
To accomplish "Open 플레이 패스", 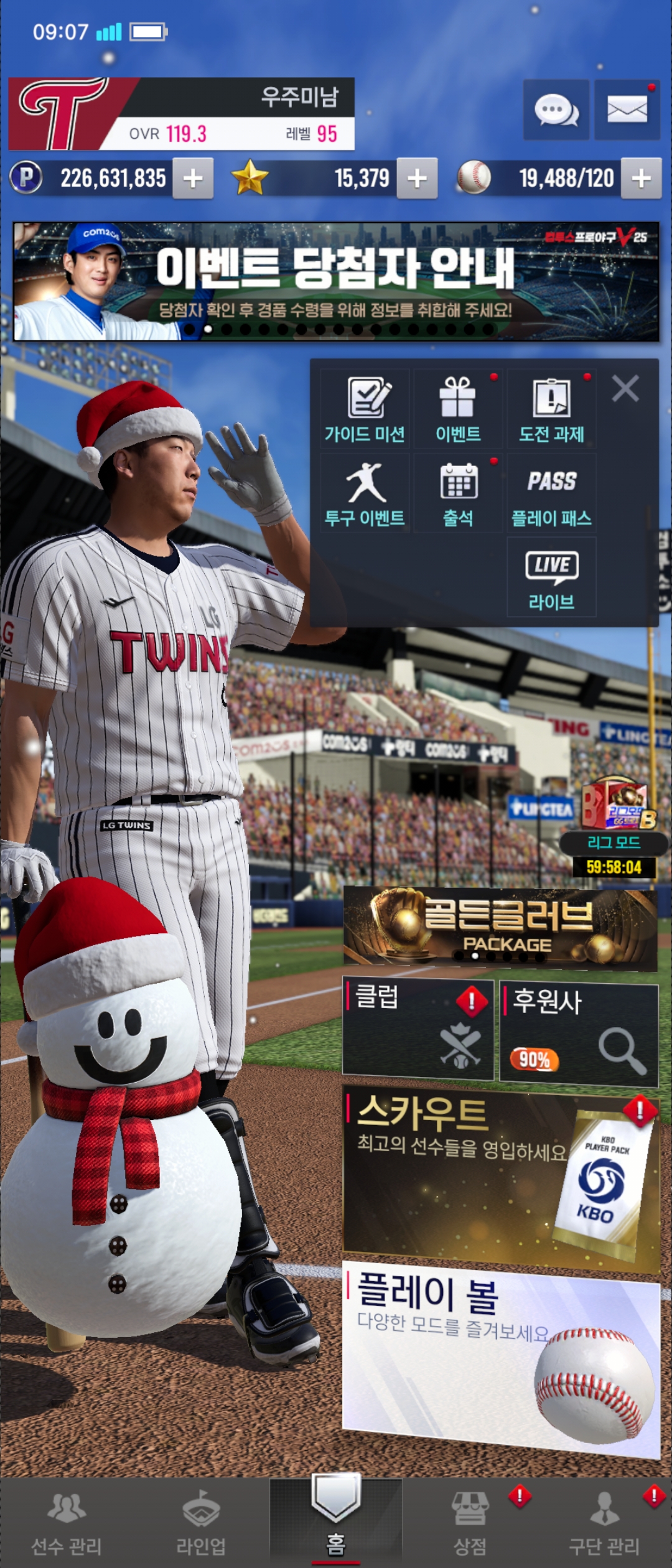I will pos(551,493).
